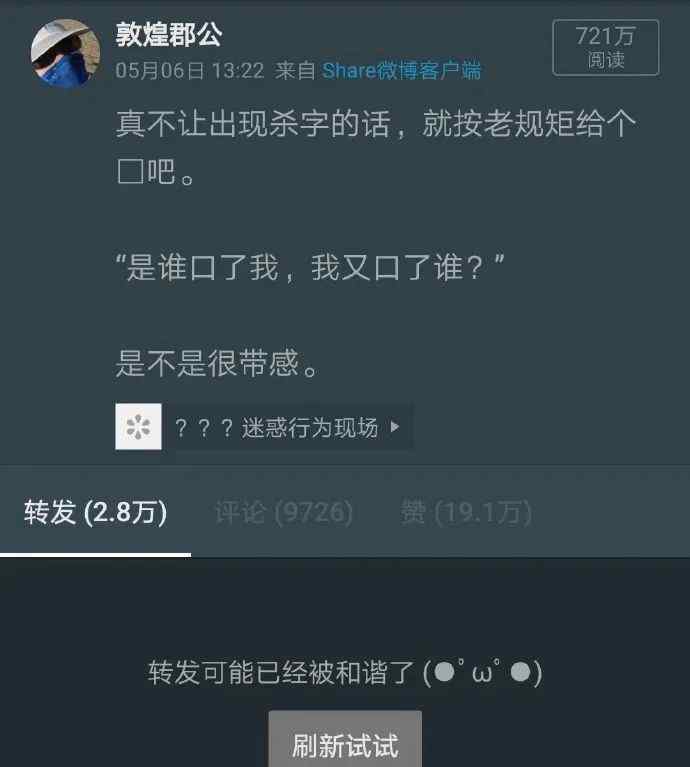Open 敦煌郡公's profile avatar

[65, 54]
